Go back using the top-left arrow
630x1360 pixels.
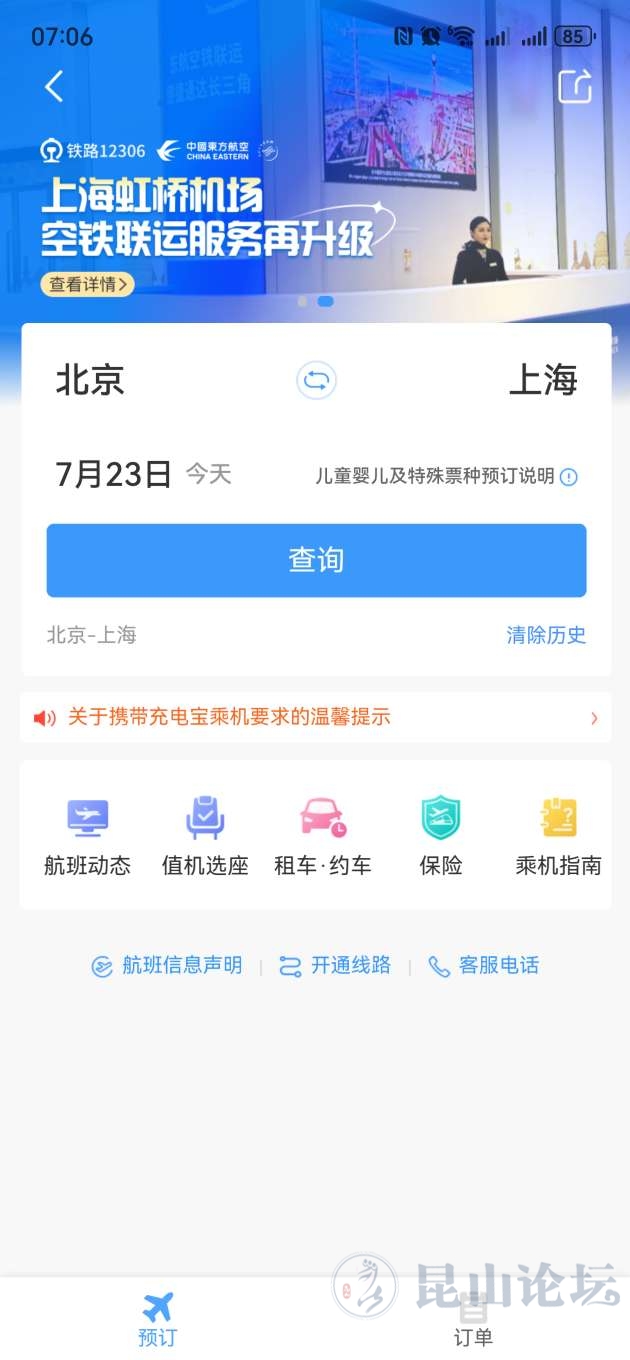point(54,86)
